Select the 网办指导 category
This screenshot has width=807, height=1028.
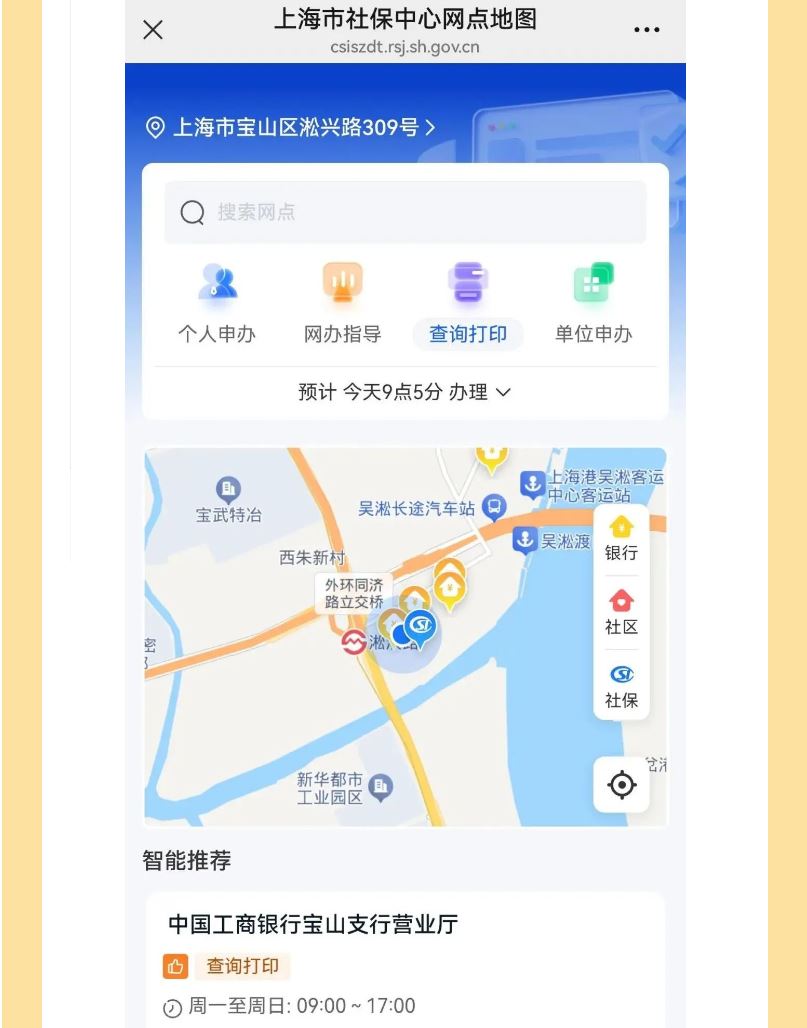[x=343, y=301]
